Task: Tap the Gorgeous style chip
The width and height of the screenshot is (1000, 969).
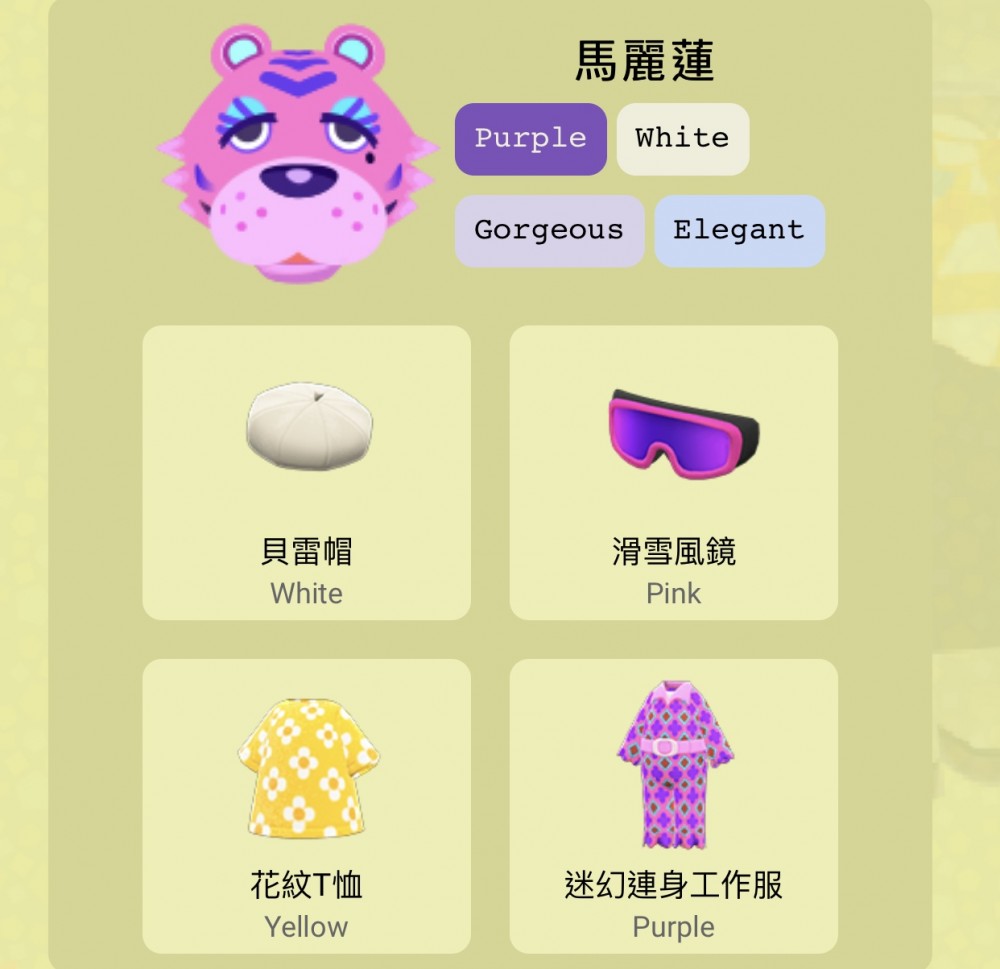Action: pos(548,231)
